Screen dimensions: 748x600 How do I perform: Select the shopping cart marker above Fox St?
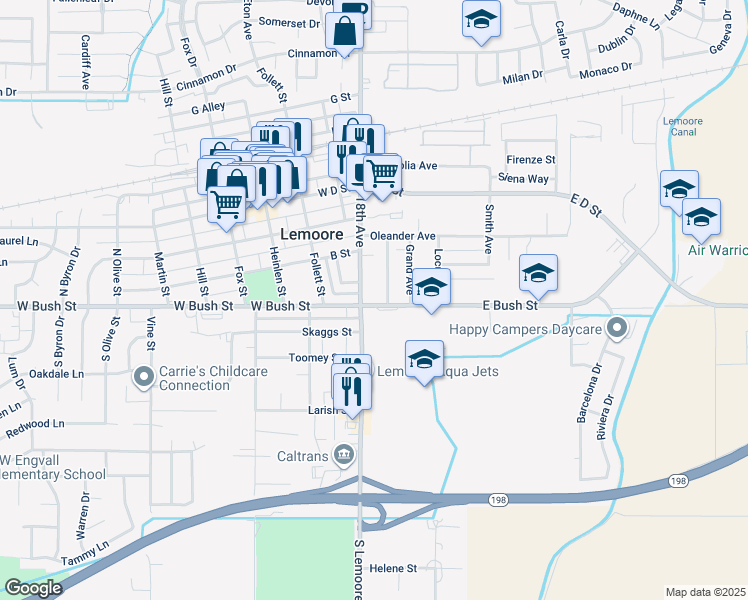click(x=227, y=206)
